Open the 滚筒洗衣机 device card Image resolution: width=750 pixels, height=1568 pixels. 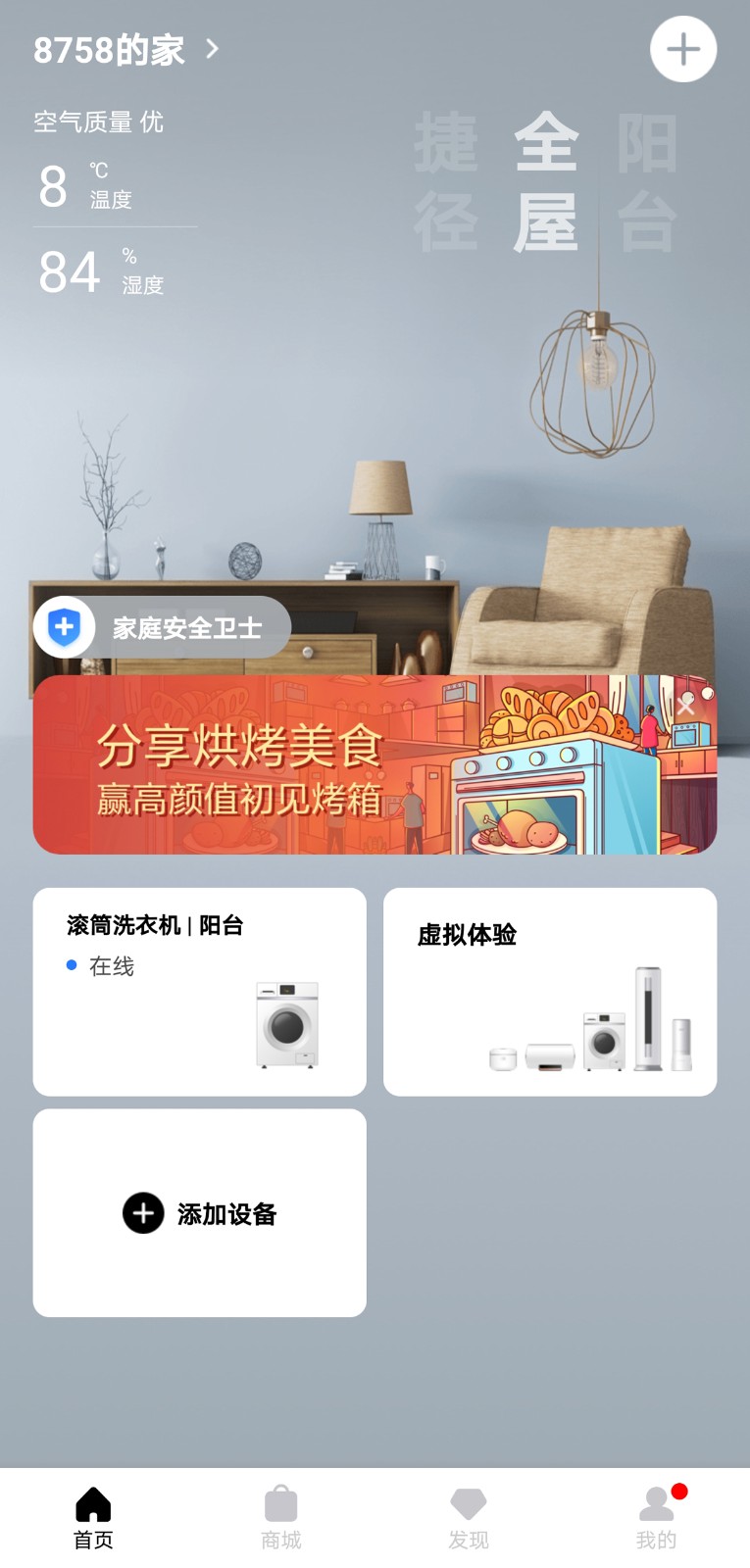coord(200,992)
